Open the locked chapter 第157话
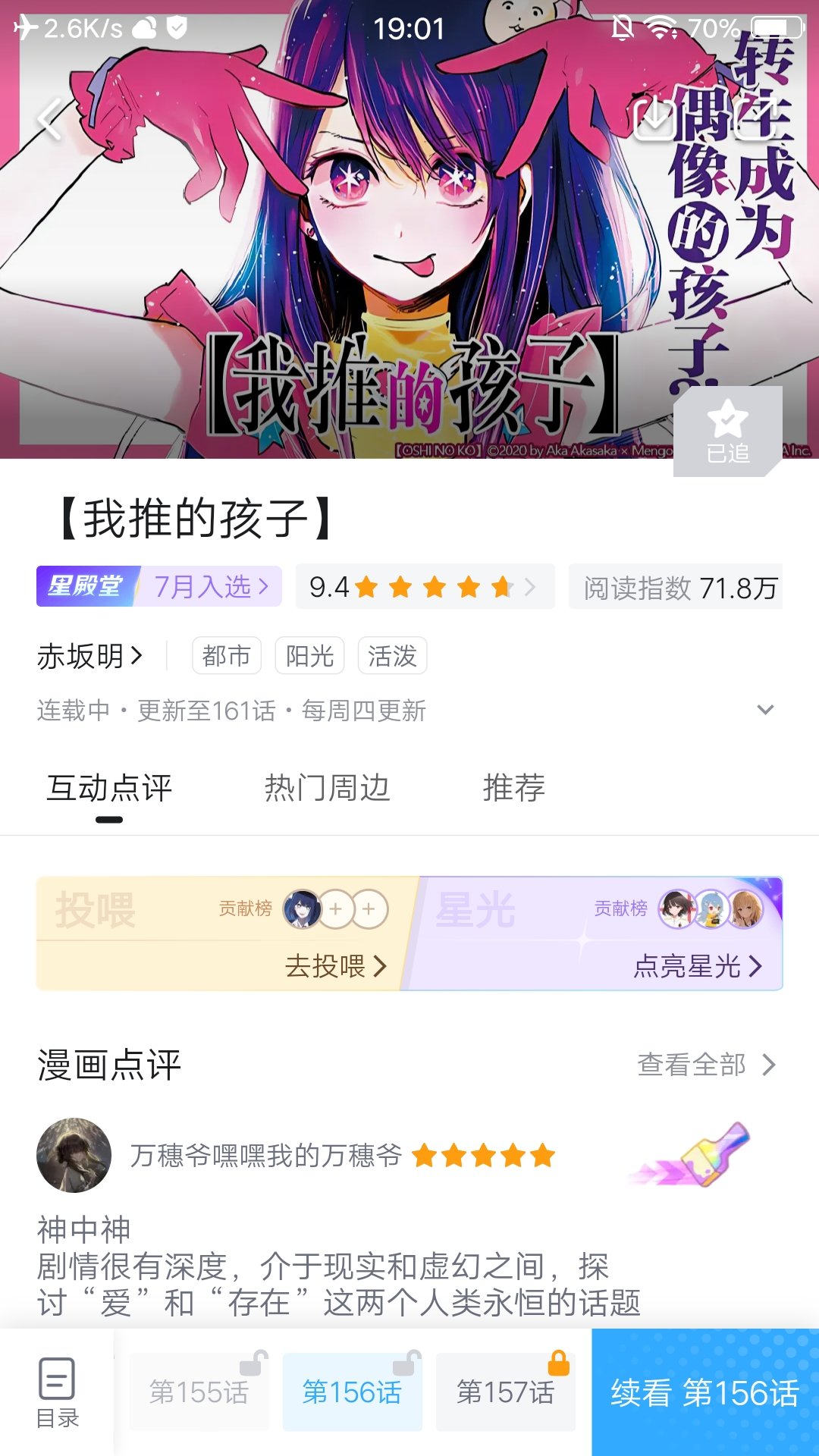 click(x=505, y=1392)
